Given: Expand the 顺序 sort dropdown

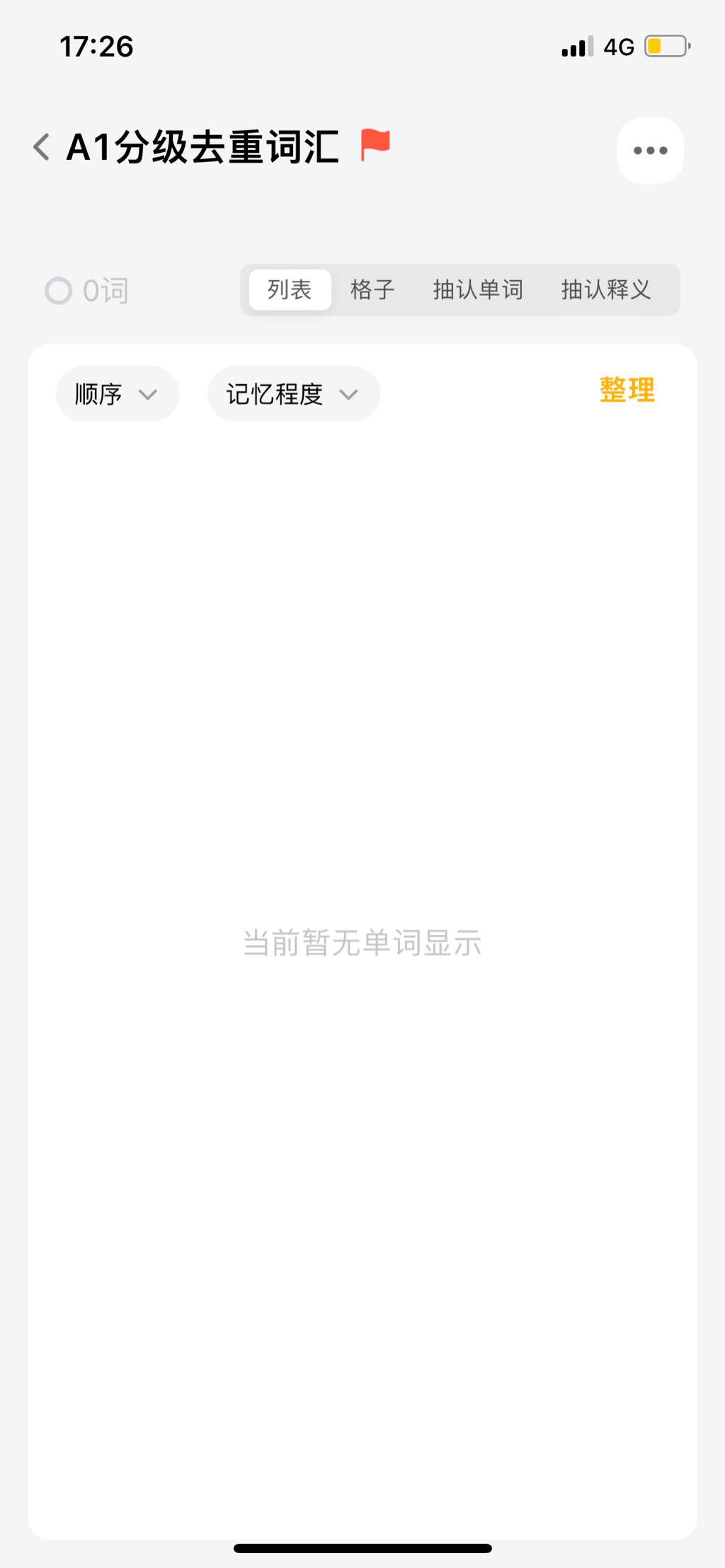Looking at the screenshot, I should coord(118,394).
